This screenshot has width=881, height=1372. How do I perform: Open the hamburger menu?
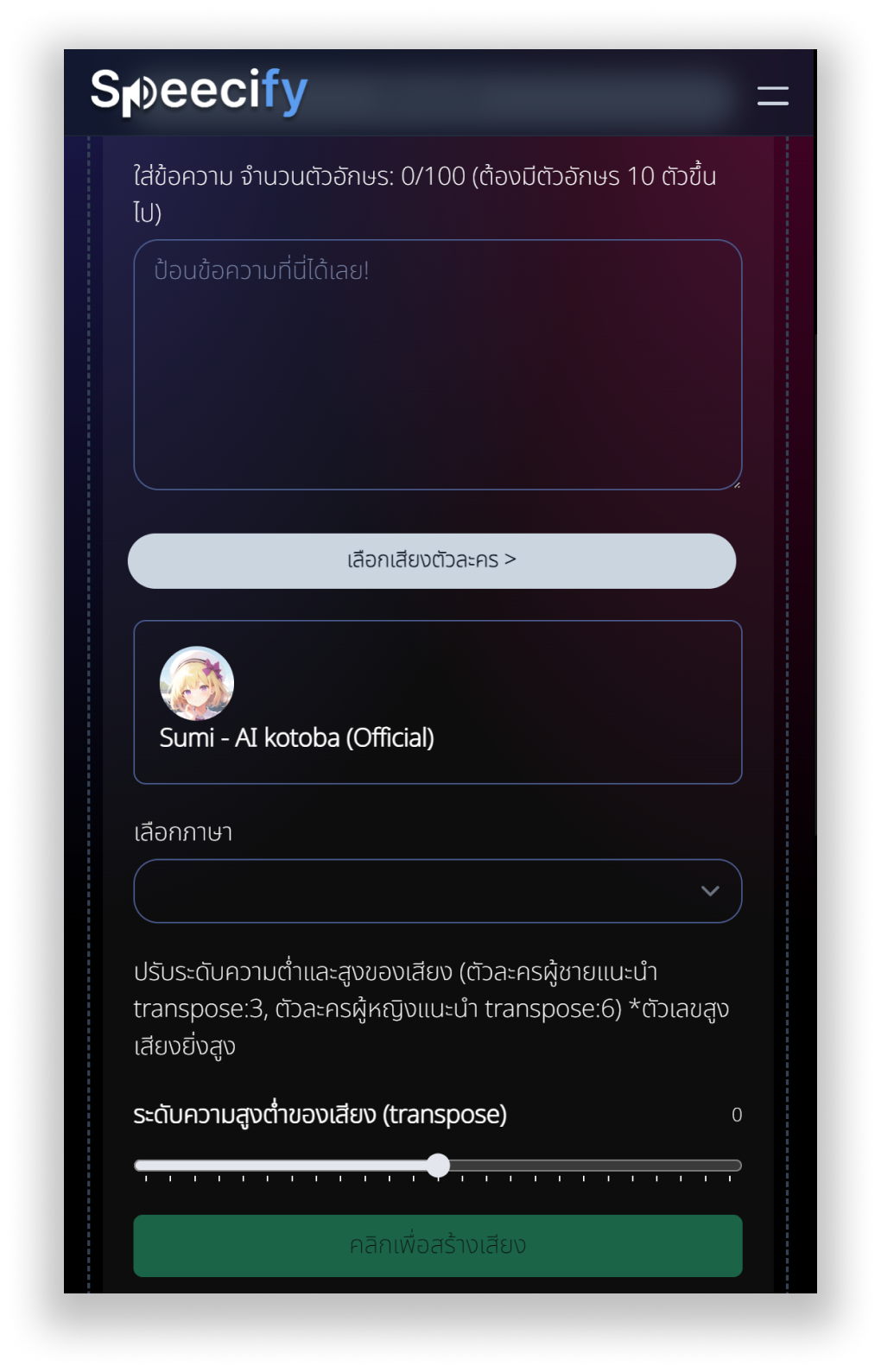coord(772,96)
